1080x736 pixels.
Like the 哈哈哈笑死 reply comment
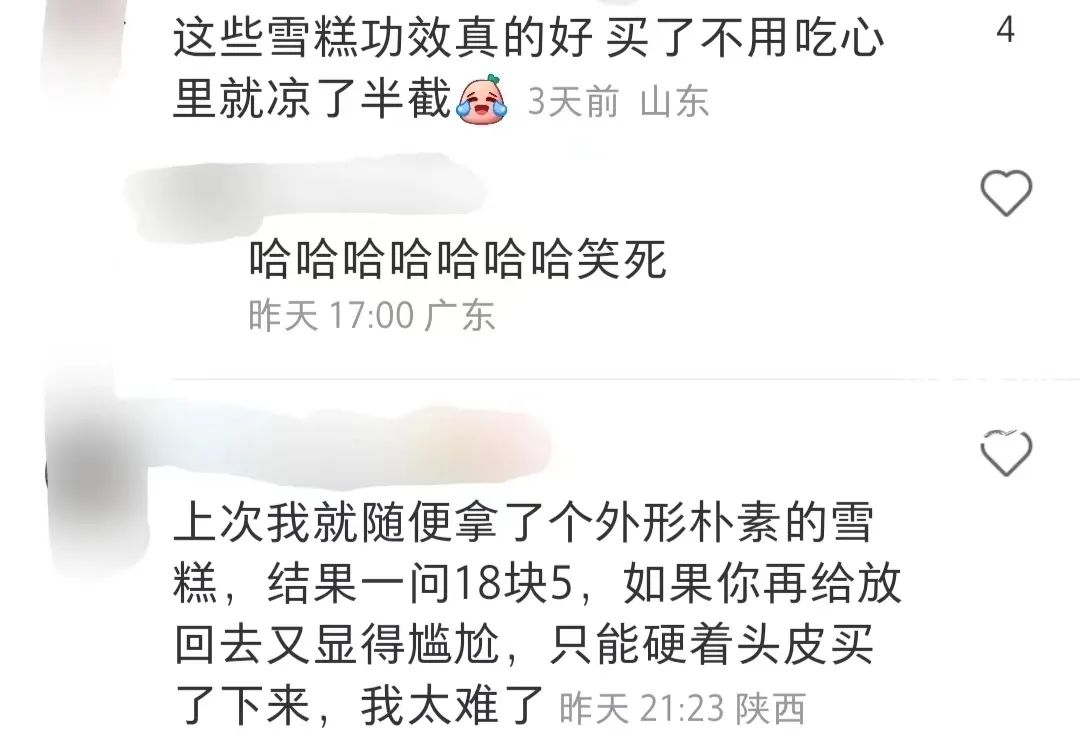[1005, 192]
